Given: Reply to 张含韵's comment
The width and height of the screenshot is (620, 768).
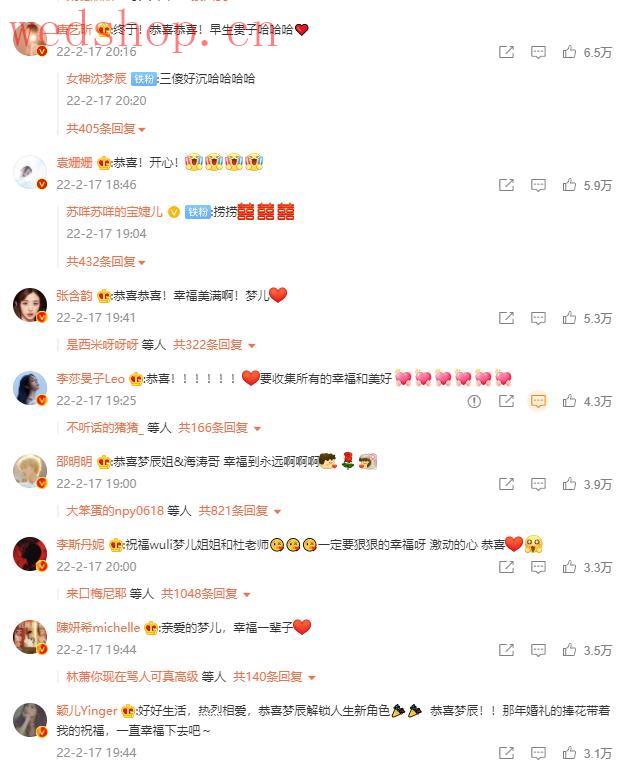Looking at the screenshot, I should [538, 318].
